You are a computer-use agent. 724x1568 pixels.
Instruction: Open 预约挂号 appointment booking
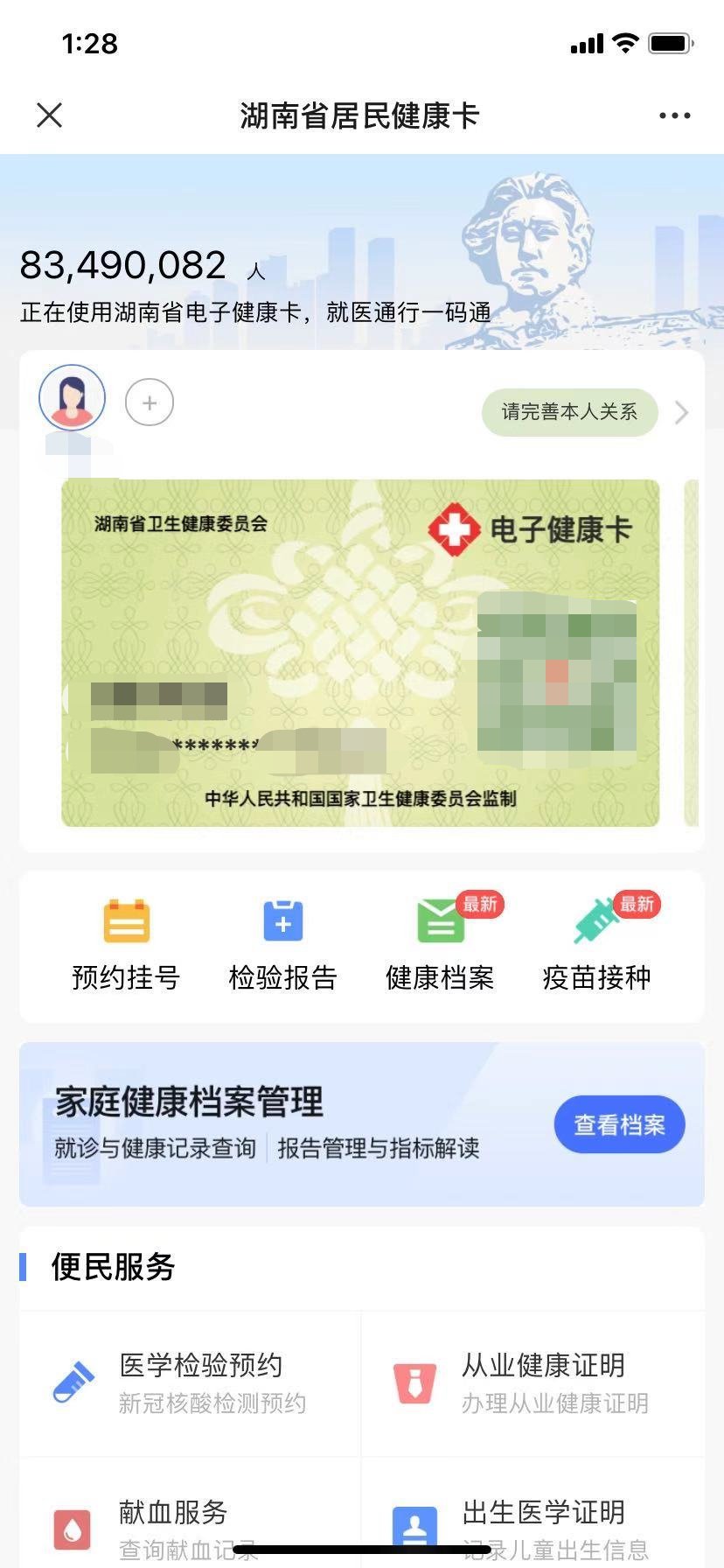pyautogui.click(x=126, y=945)
